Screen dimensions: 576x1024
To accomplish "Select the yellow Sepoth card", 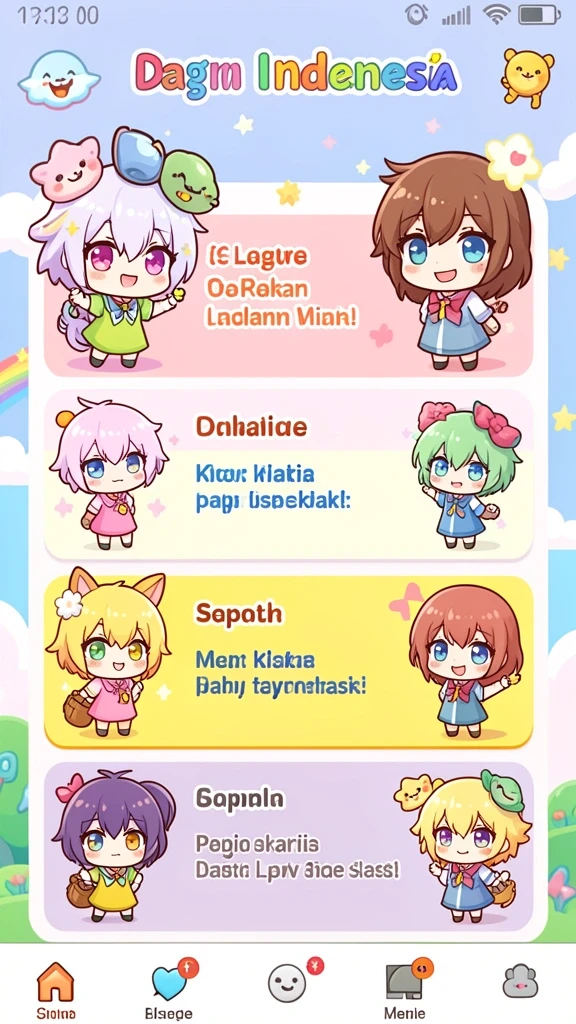I will [x=288, y=662].
